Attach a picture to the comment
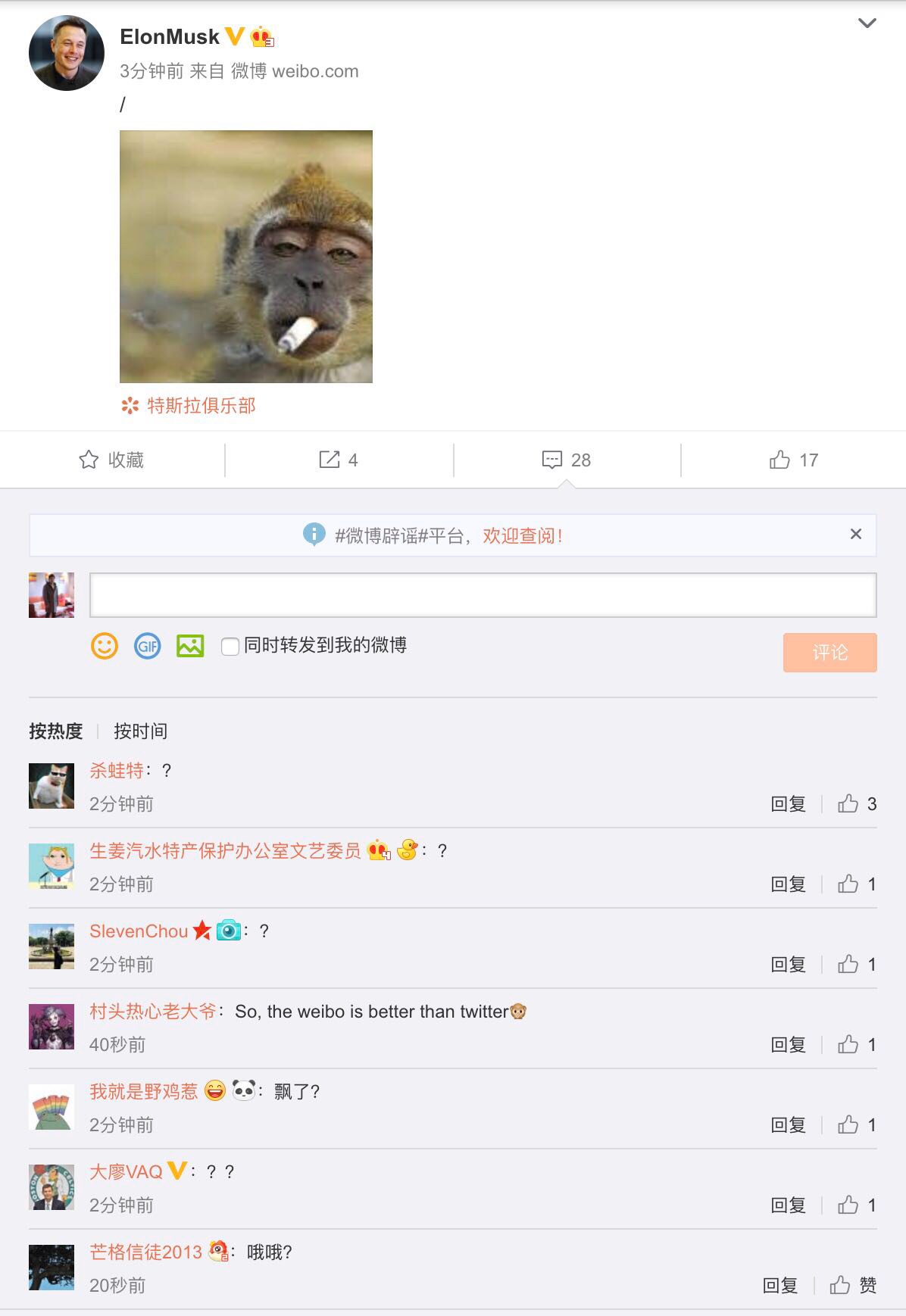Screen dimensions: 906x1316 click(x=190, y=646)
